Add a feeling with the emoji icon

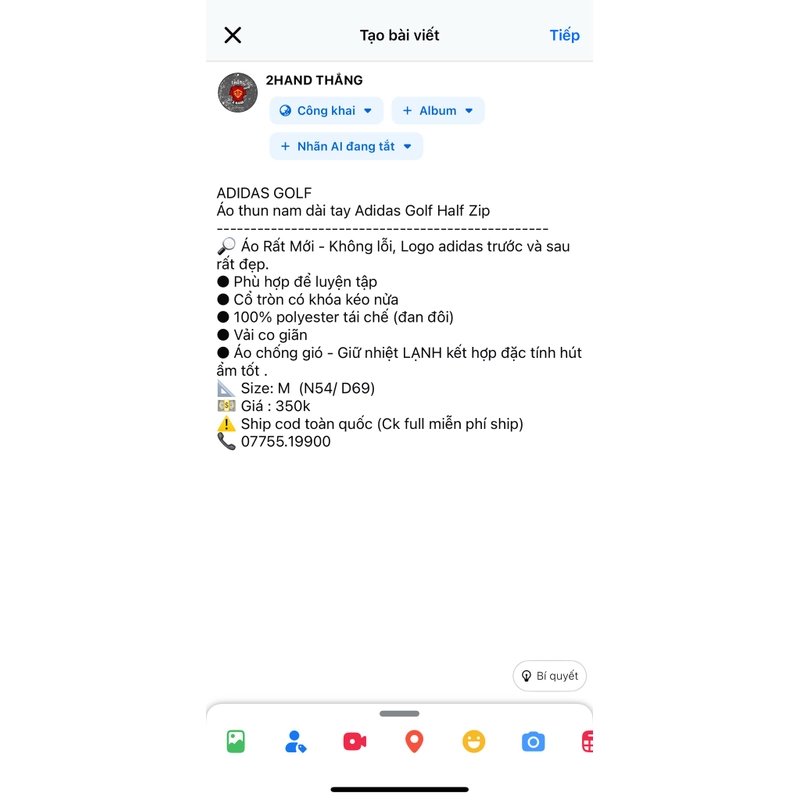click(474, 741)
